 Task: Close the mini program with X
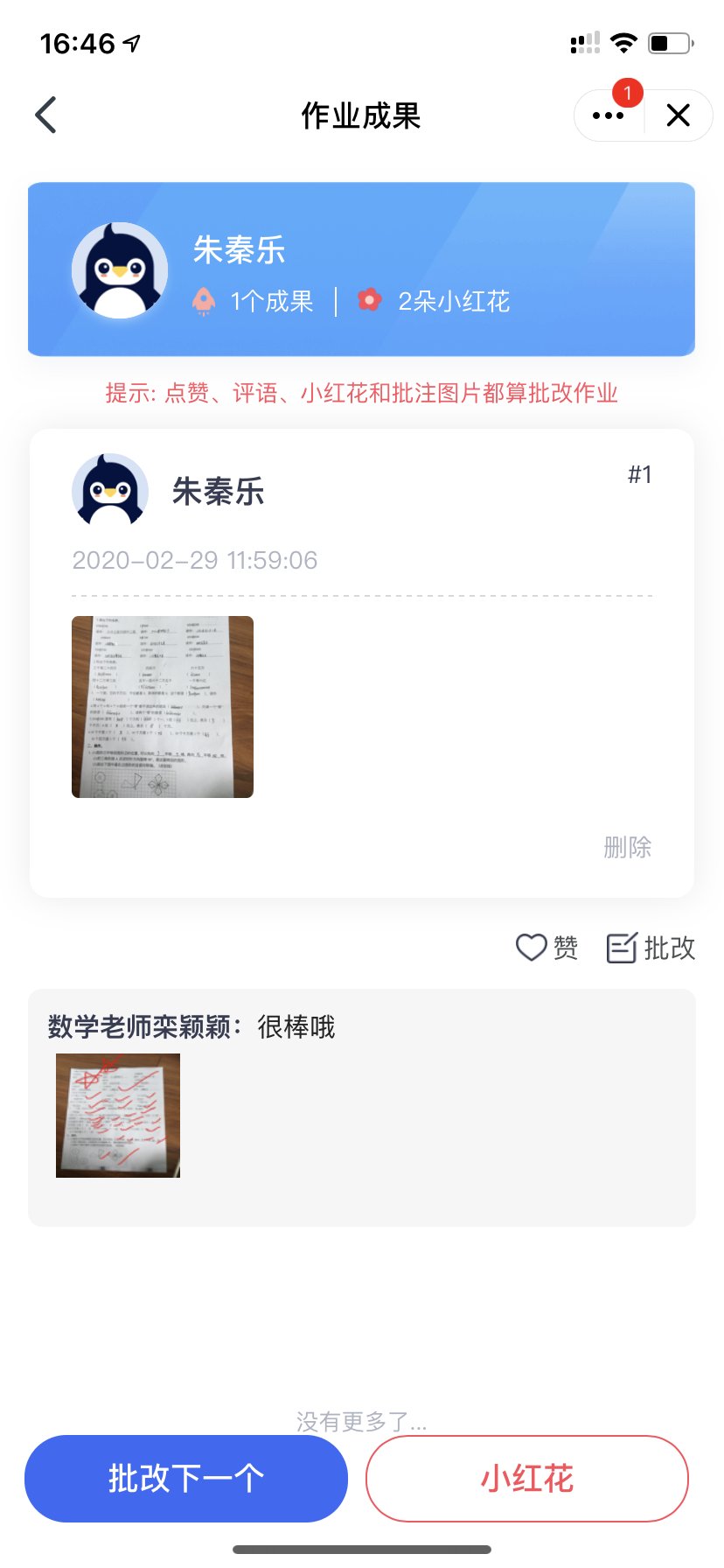coord(679,115)
